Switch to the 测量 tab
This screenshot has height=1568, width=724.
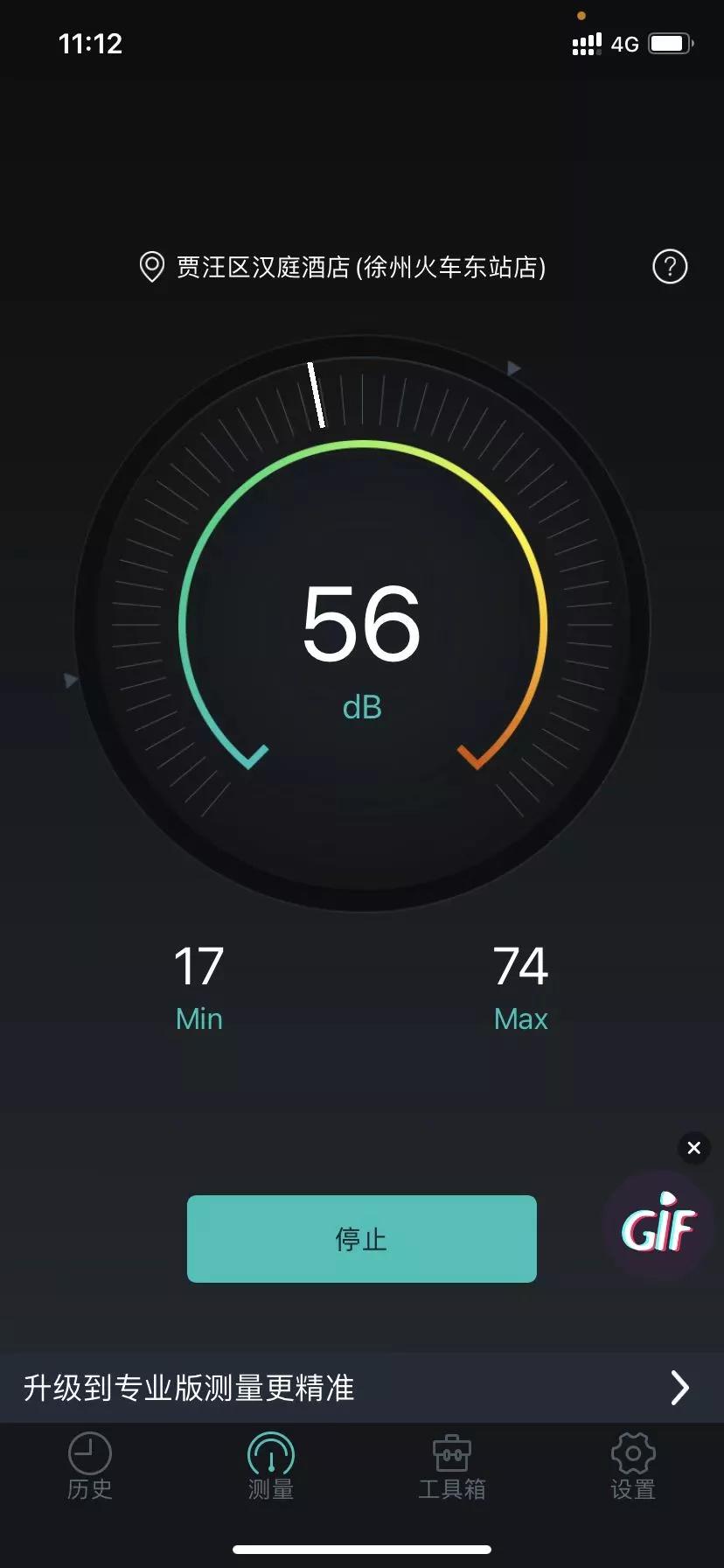pos(271,1466)
